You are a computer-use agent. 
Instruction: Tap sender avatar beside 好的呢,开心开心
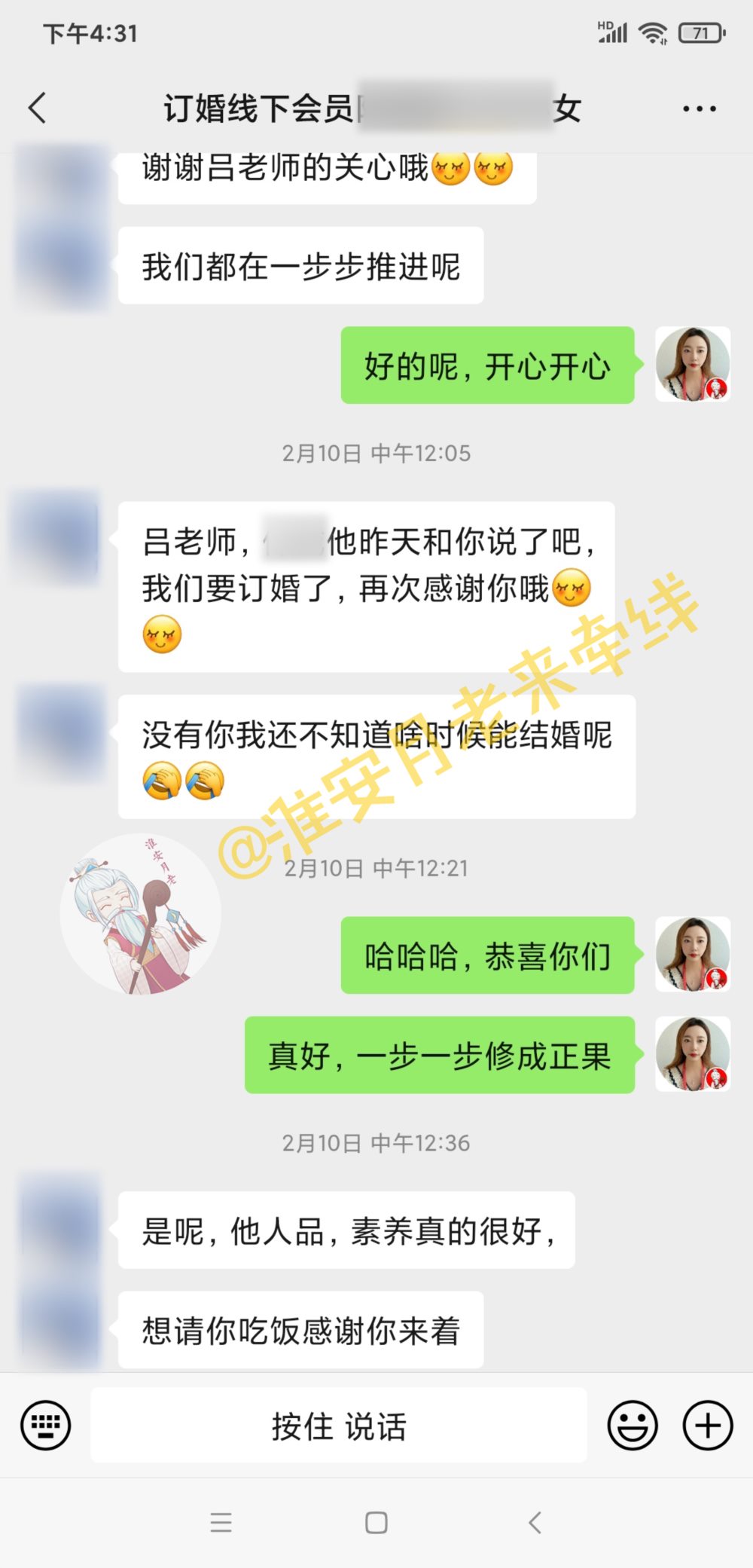[x=692, y=364]
